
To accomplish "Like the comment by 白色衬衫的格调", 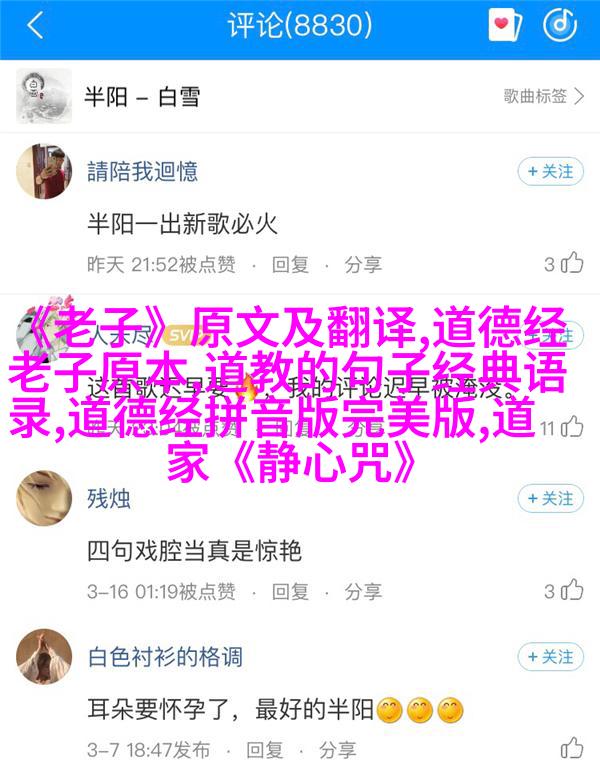I will [572, 748].
